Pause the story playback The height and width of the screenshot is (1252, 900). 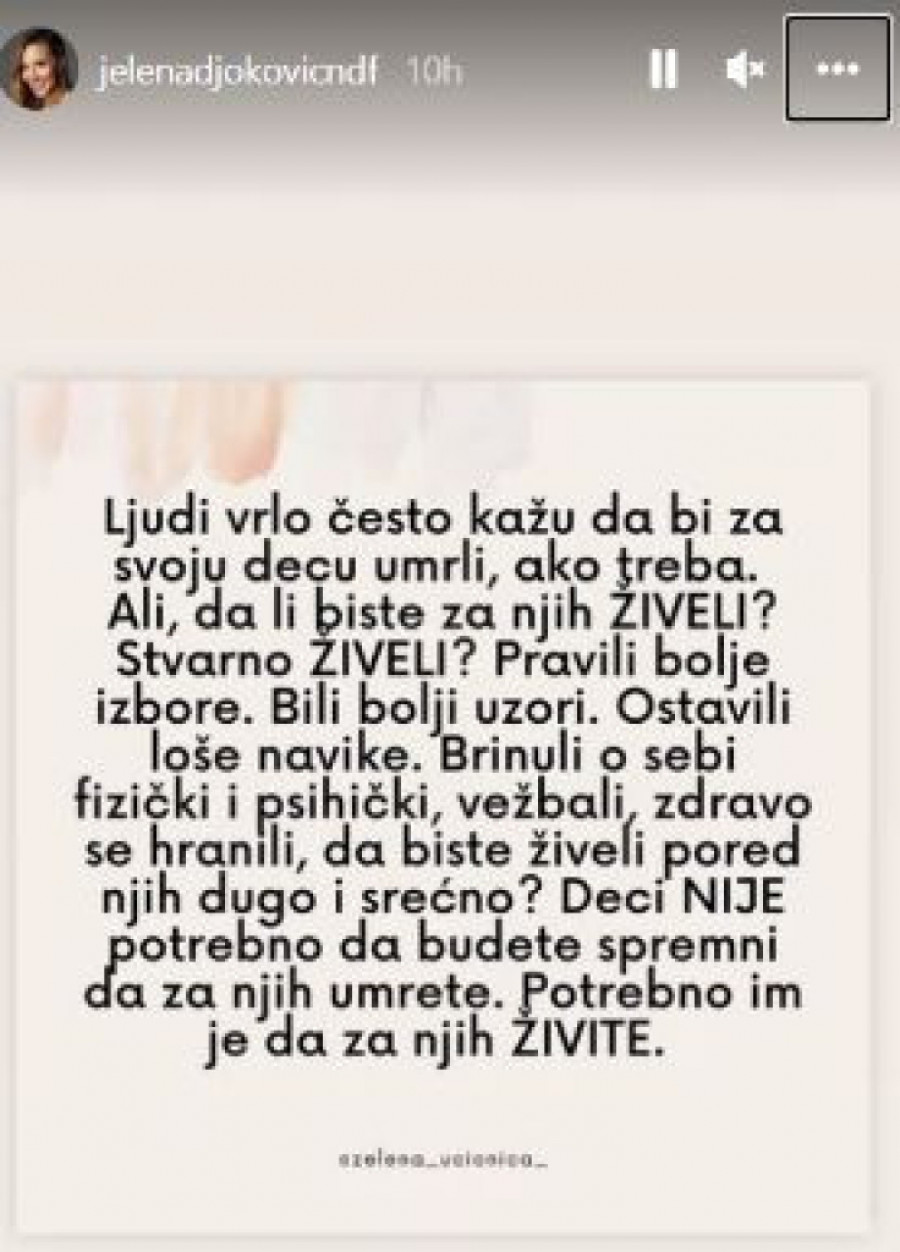[x=663, y=69]
